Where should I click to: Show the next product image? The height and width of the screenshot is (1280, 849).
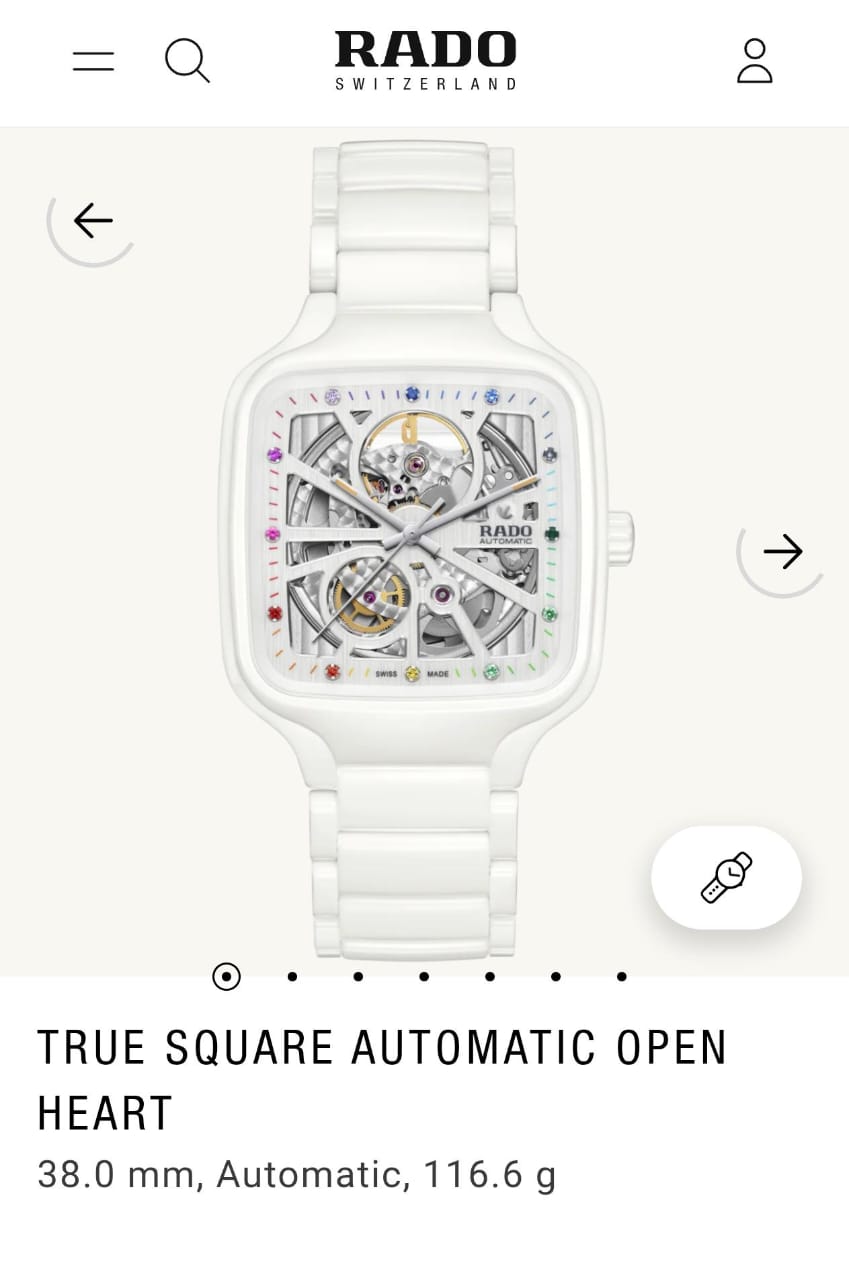pos(782,551)
